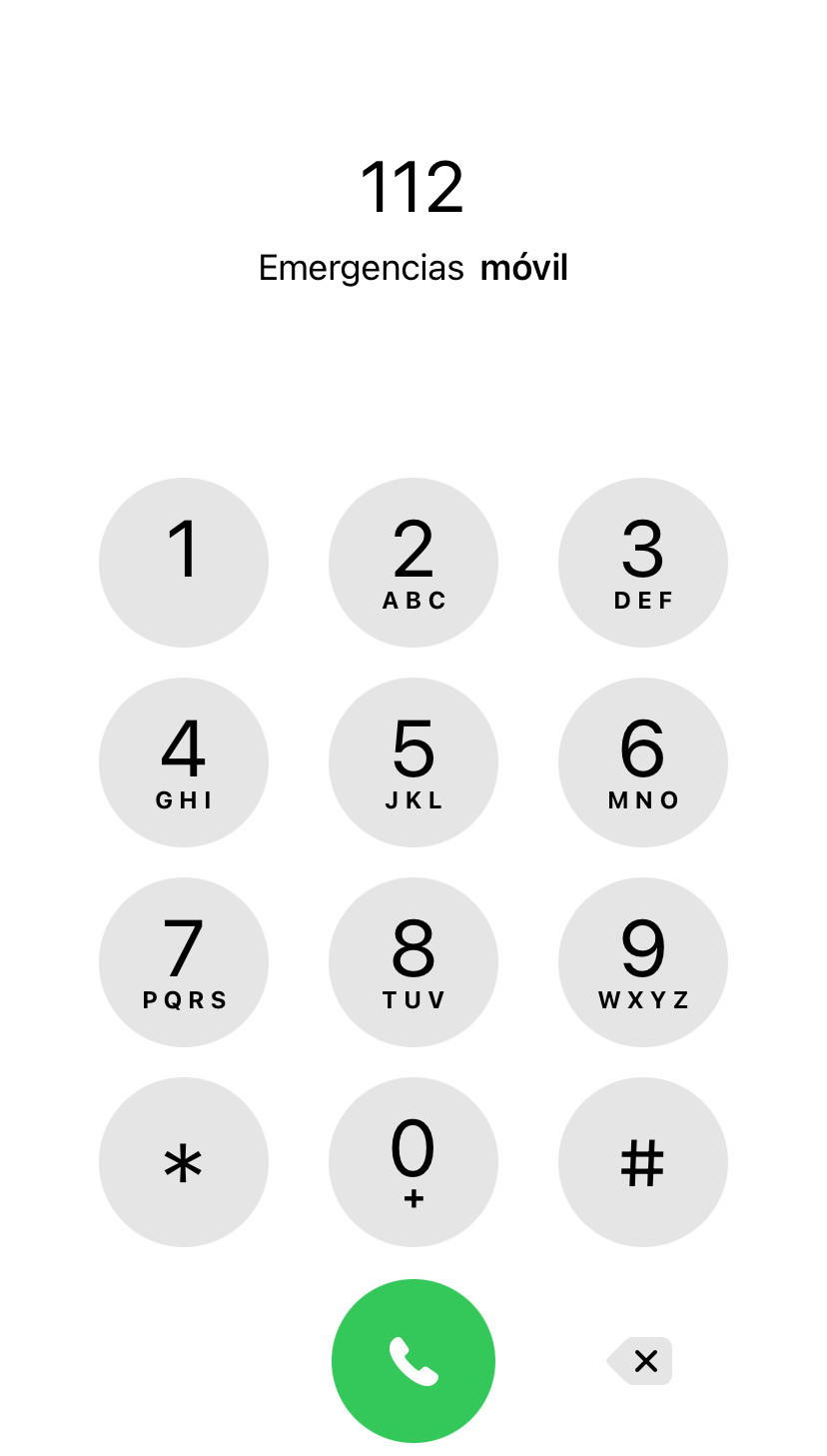Dial the 0 plus key
Screen dimensions: 827x1456
[x=413, y=1162]
